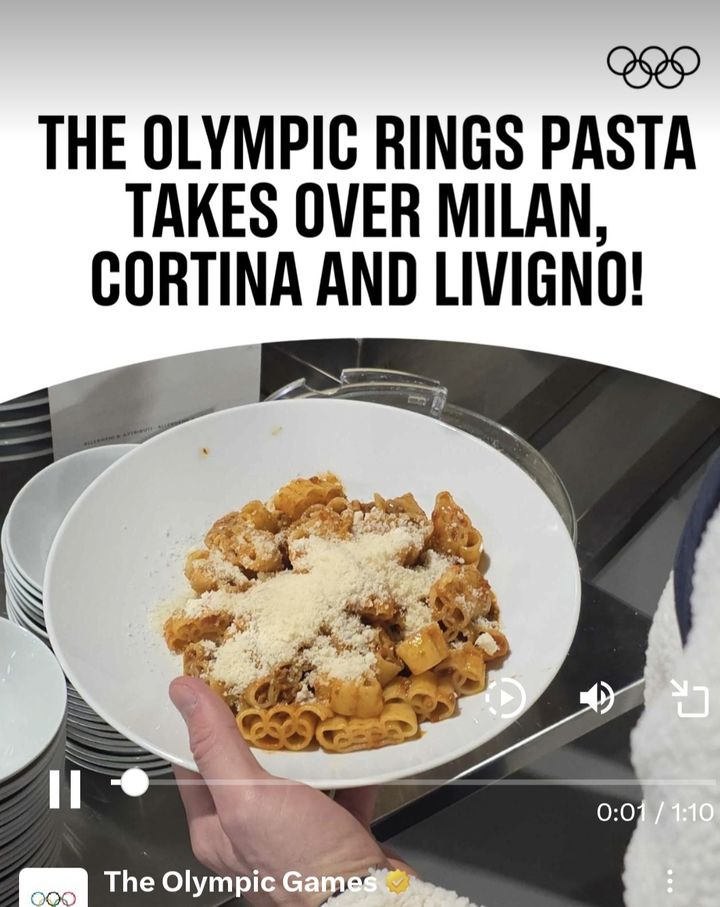720x907 pixels.
Task: Open The Olympic Games profile picture
Action: click(53, 890)
